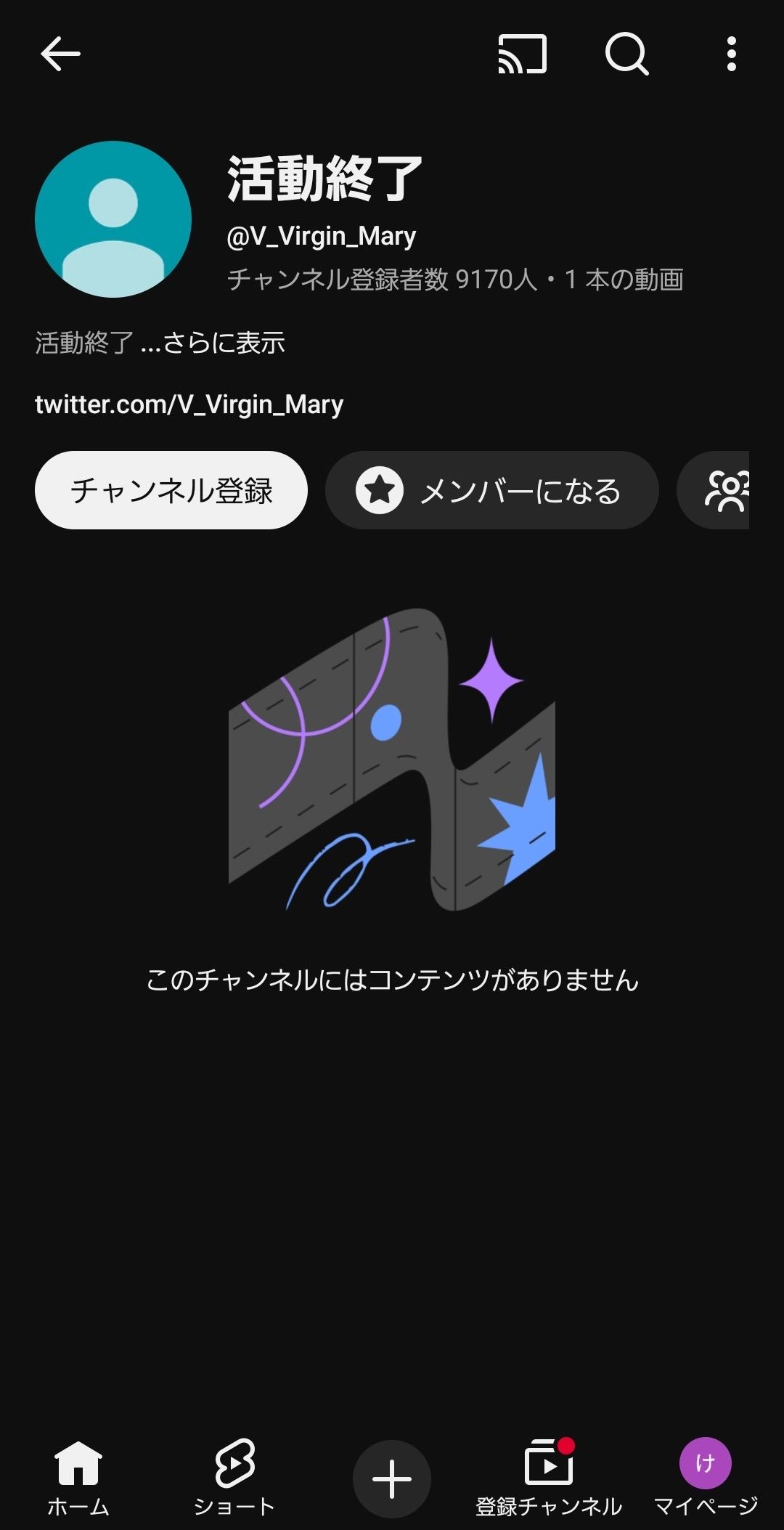Image resolution: width=784 pixels, height=1530 pixels.
Task: Tap メンバーになる to join membership
Action: coord(491,491)
